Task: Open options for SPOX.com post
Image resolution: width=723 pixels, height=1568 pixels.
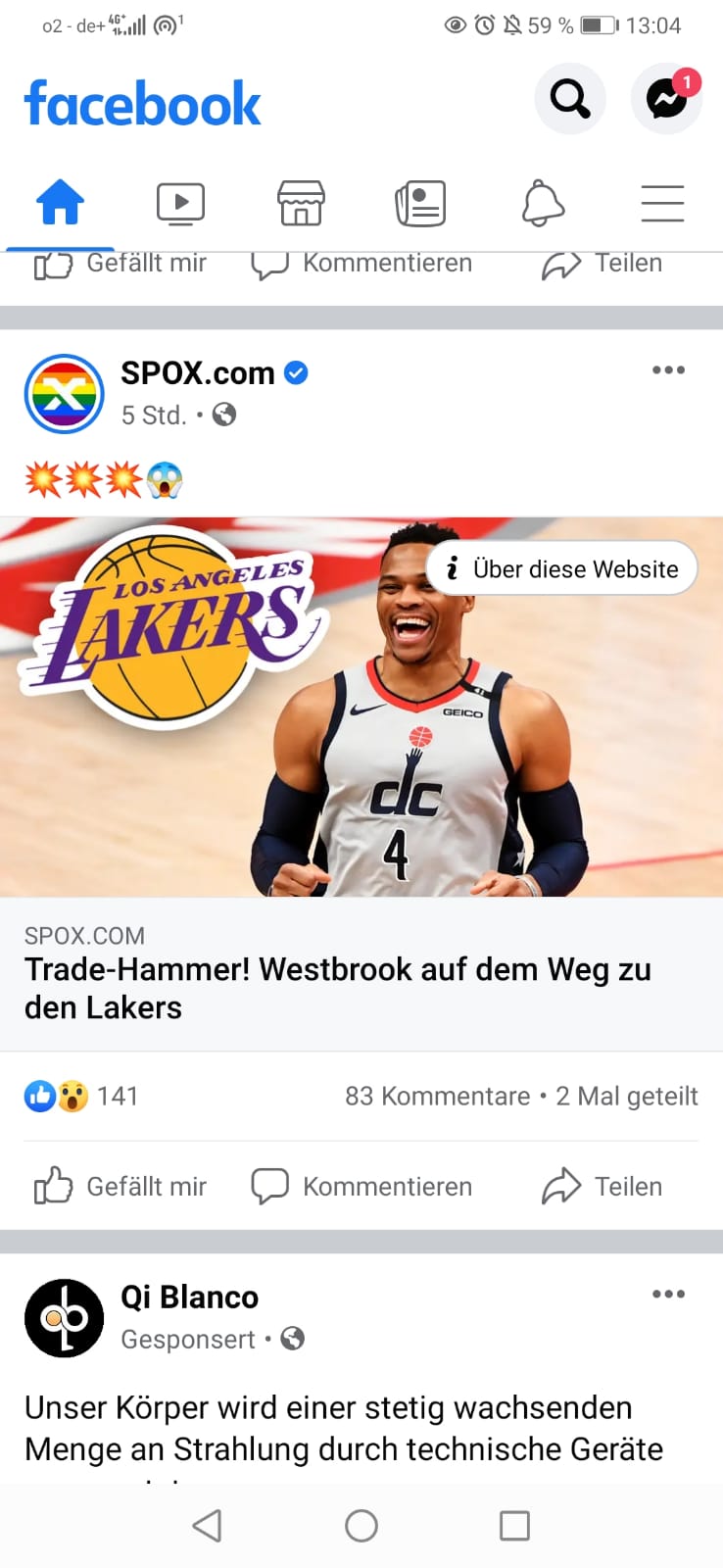Action: (668, 370)
